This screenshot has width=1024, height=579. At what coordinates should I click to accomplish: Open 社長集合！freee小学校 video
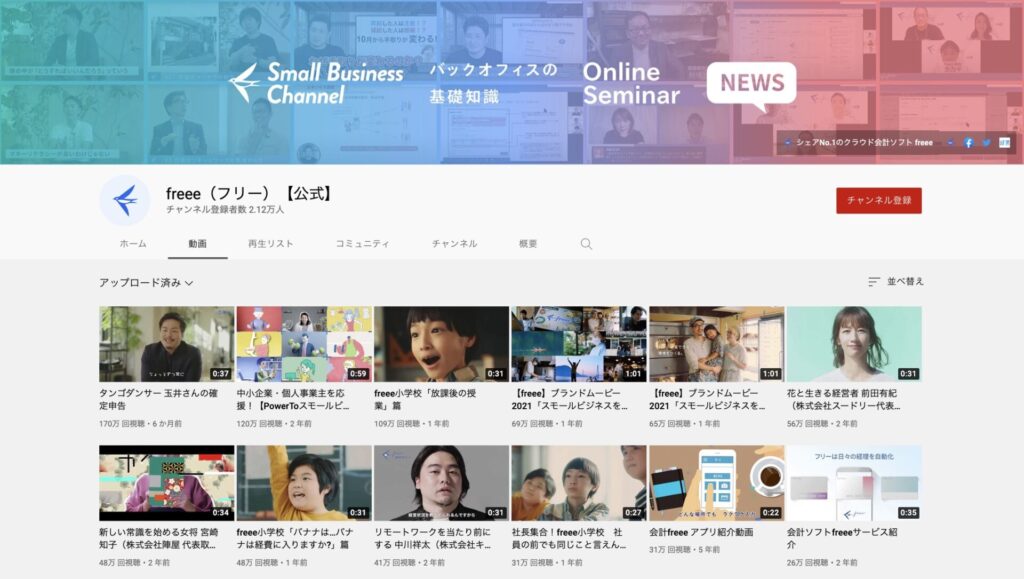(578, 483)
